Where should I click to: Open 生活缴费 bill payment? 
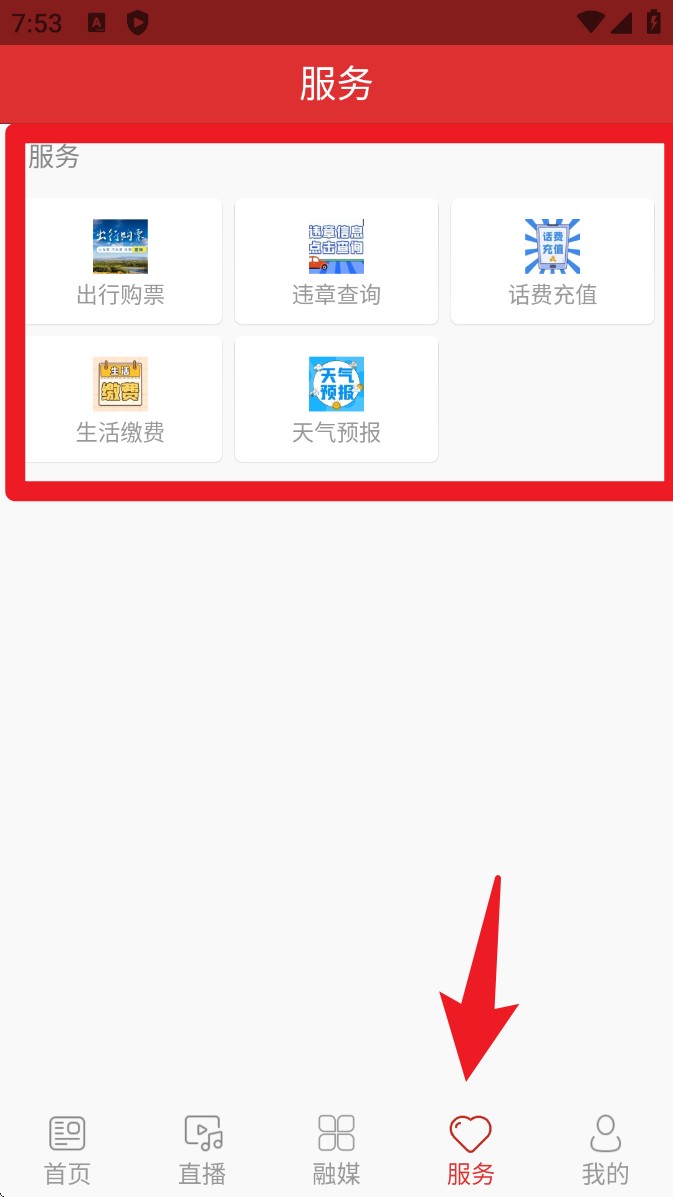pos(121,399)
